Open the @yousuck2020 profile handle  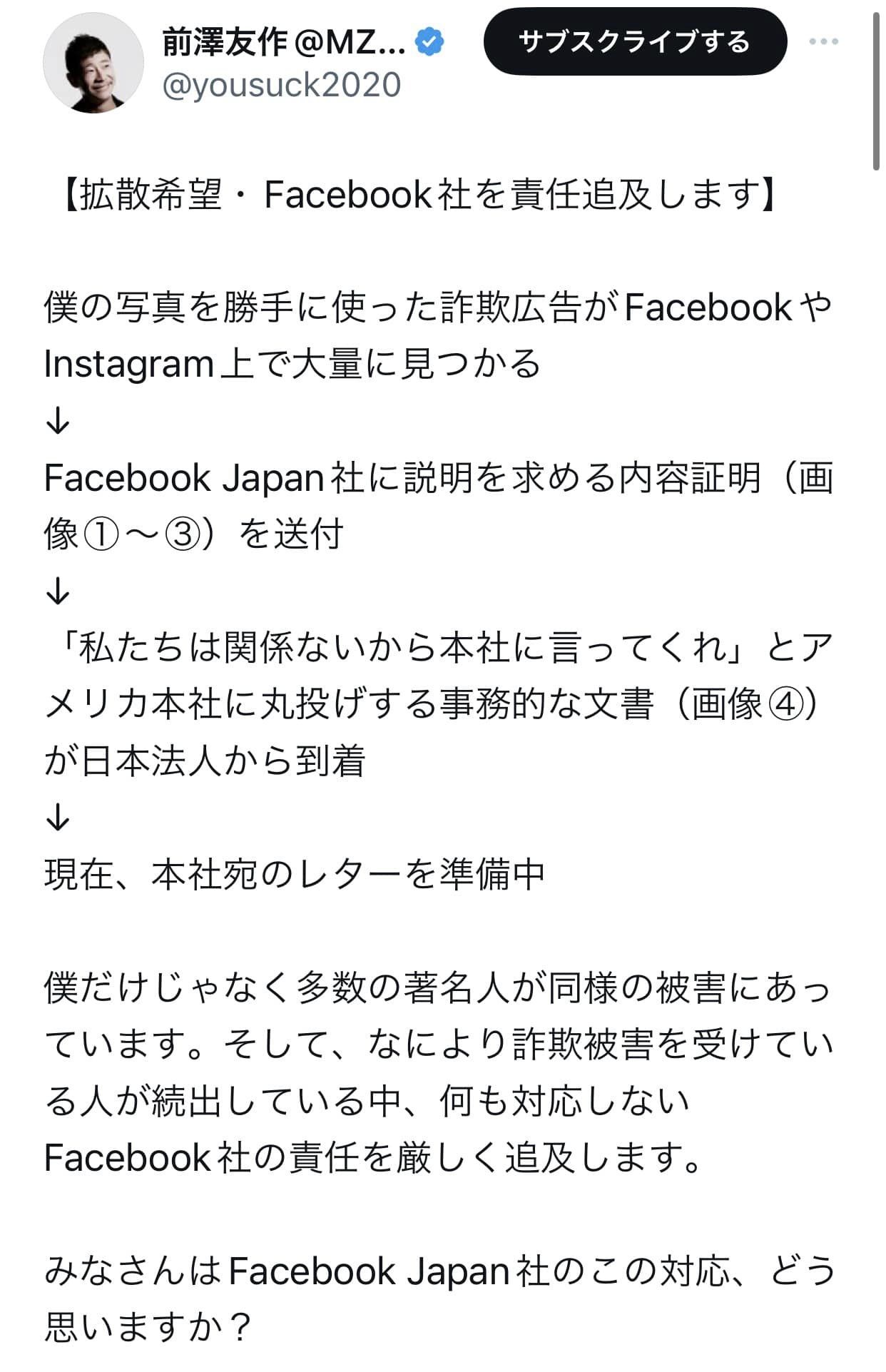click(x=282, y=86)
